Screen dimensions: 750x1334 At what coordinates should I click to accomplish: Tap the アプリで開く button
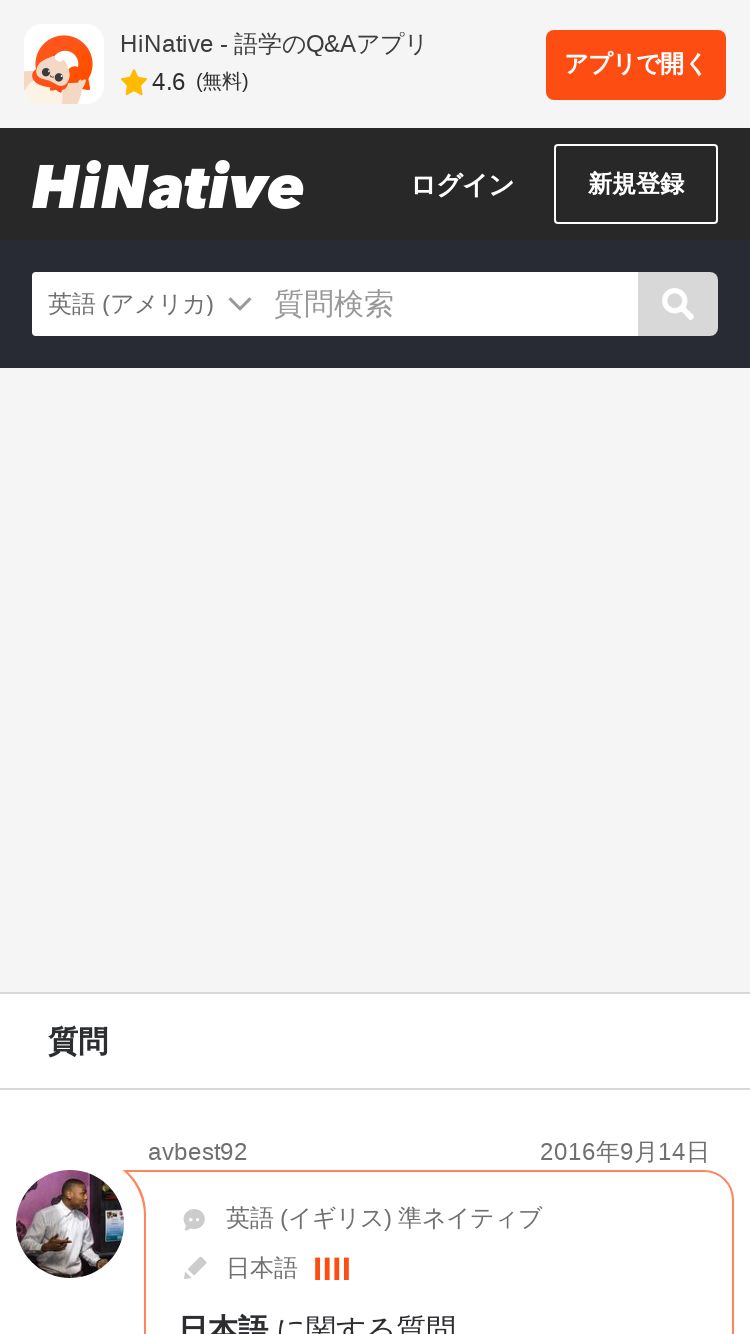pyautogui.click(x=636, y=65)
